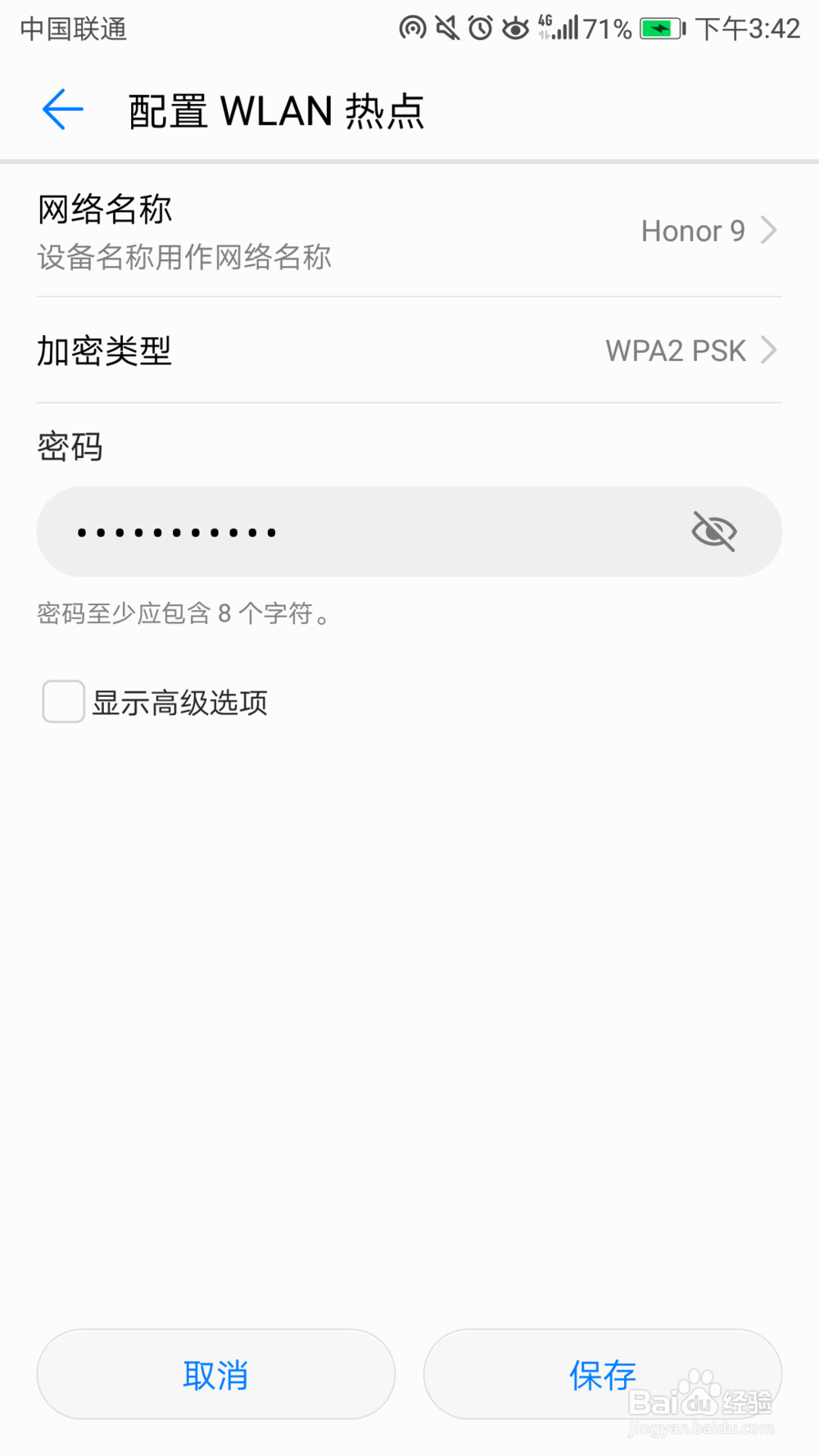819x1456 pixels.
Task: Tap the 配置 WLAN 热点 title
Action: point(274,110)
